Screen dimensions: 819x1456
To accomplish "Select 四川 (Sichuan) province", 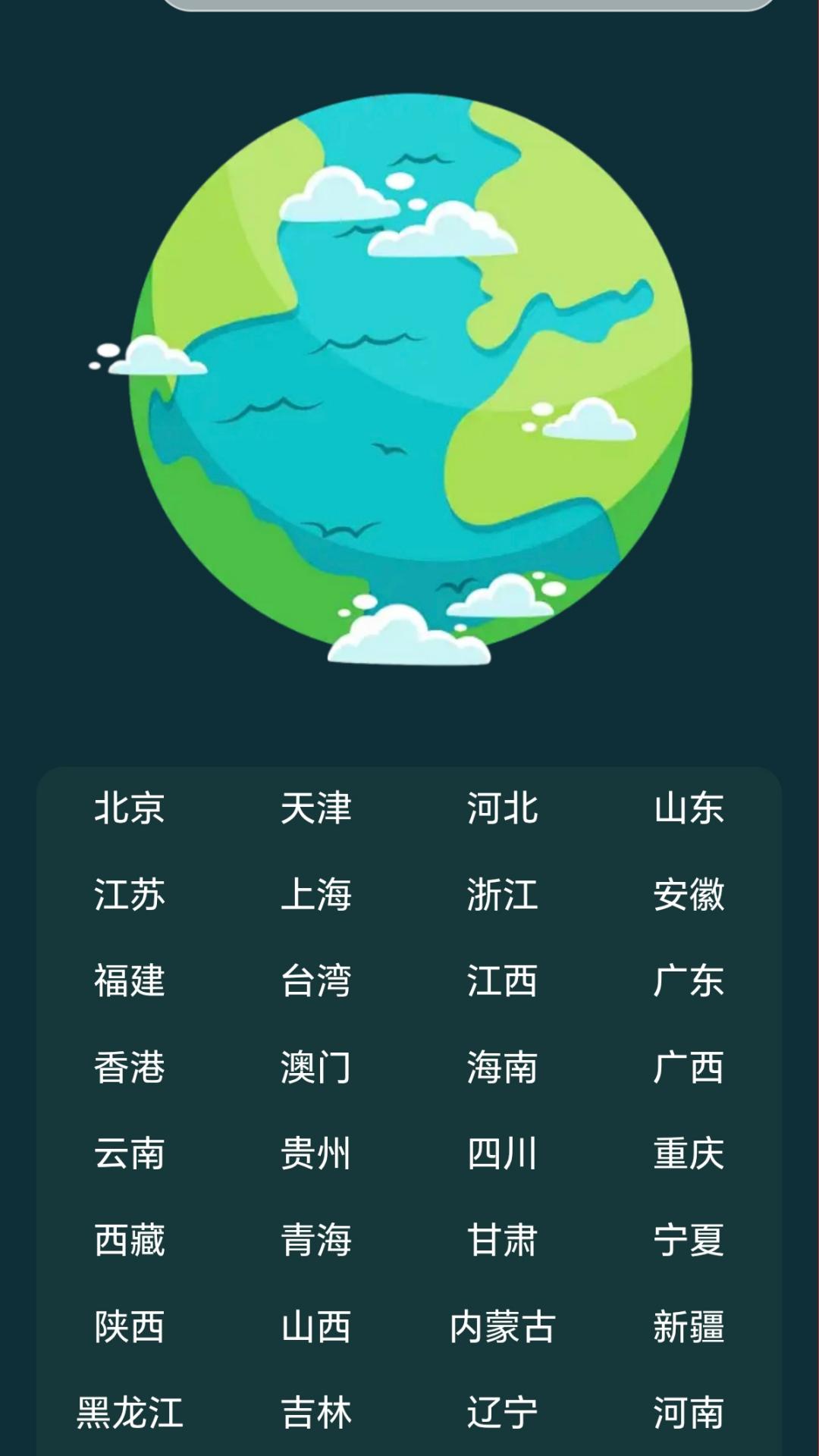I will pos(503,1153).
